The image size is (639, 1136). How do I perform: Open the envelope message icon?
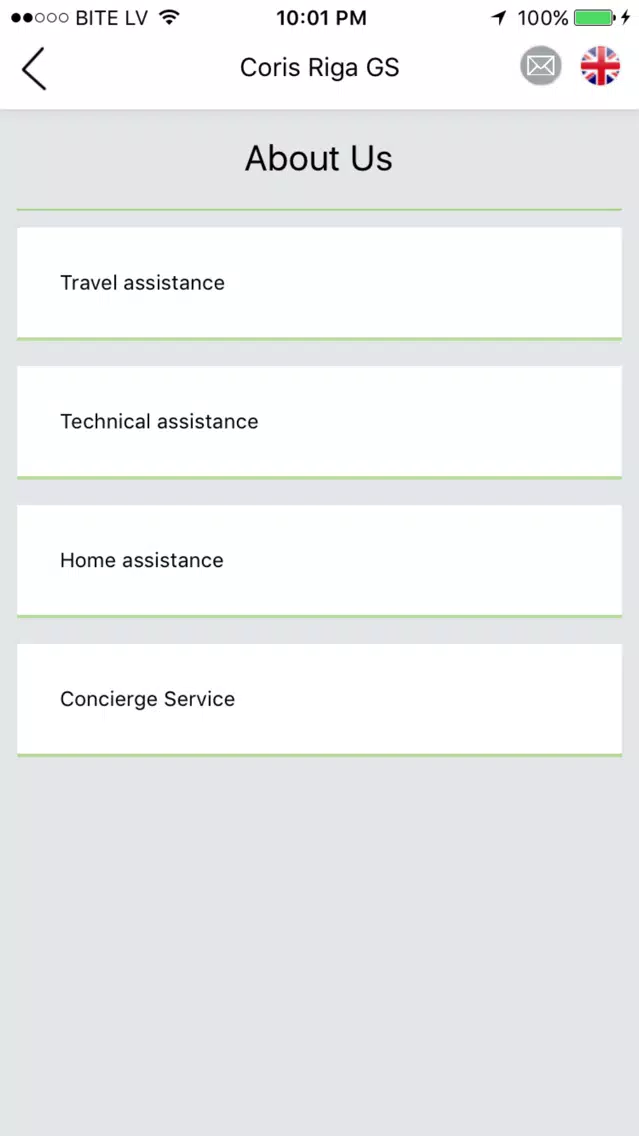pos(540,67)
